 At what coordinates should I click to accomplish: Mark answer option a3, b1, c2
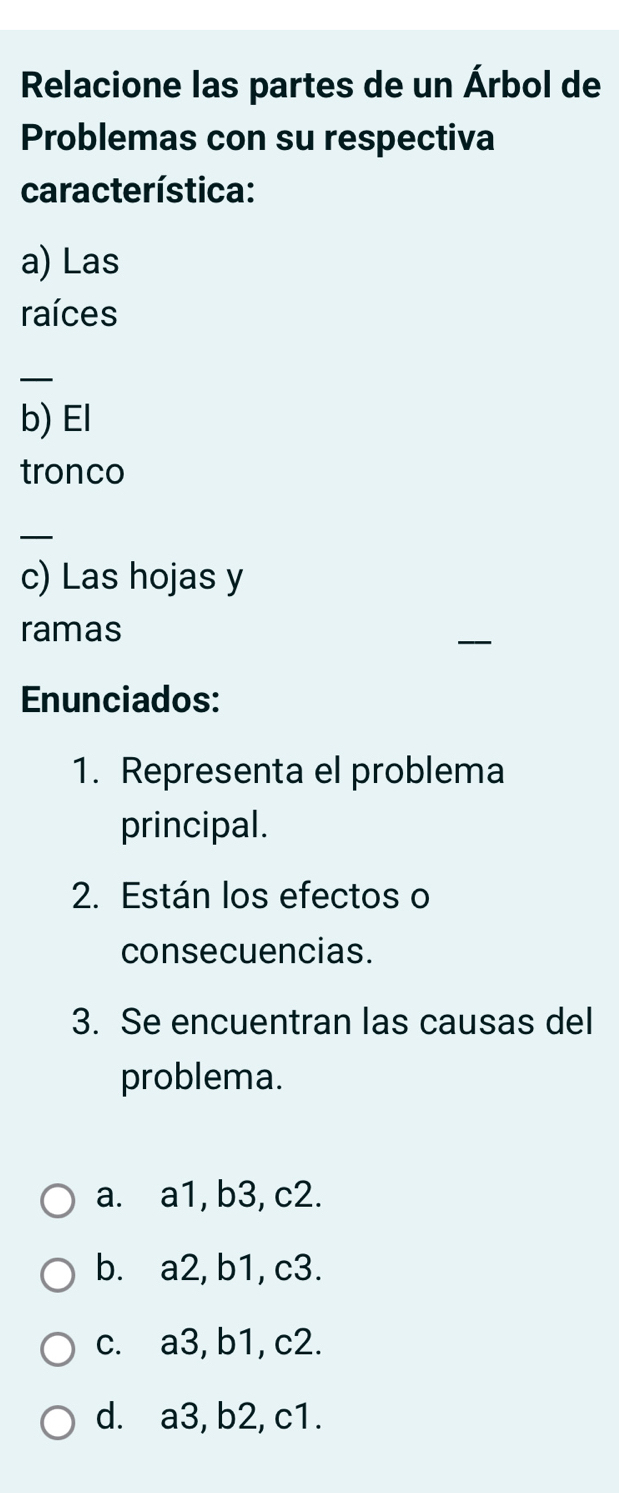pos(58,1347)
